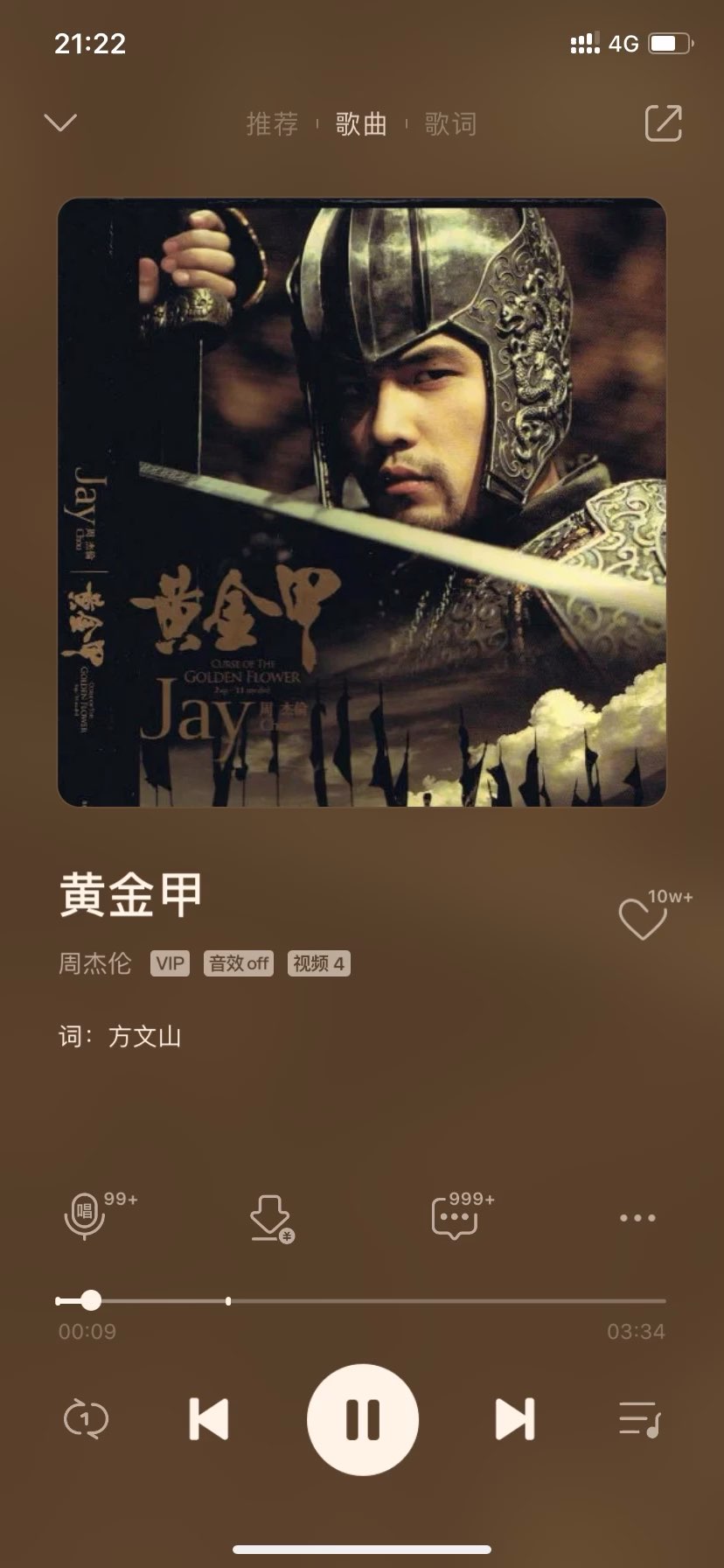Change the repeat mode

pos(86,1418)
